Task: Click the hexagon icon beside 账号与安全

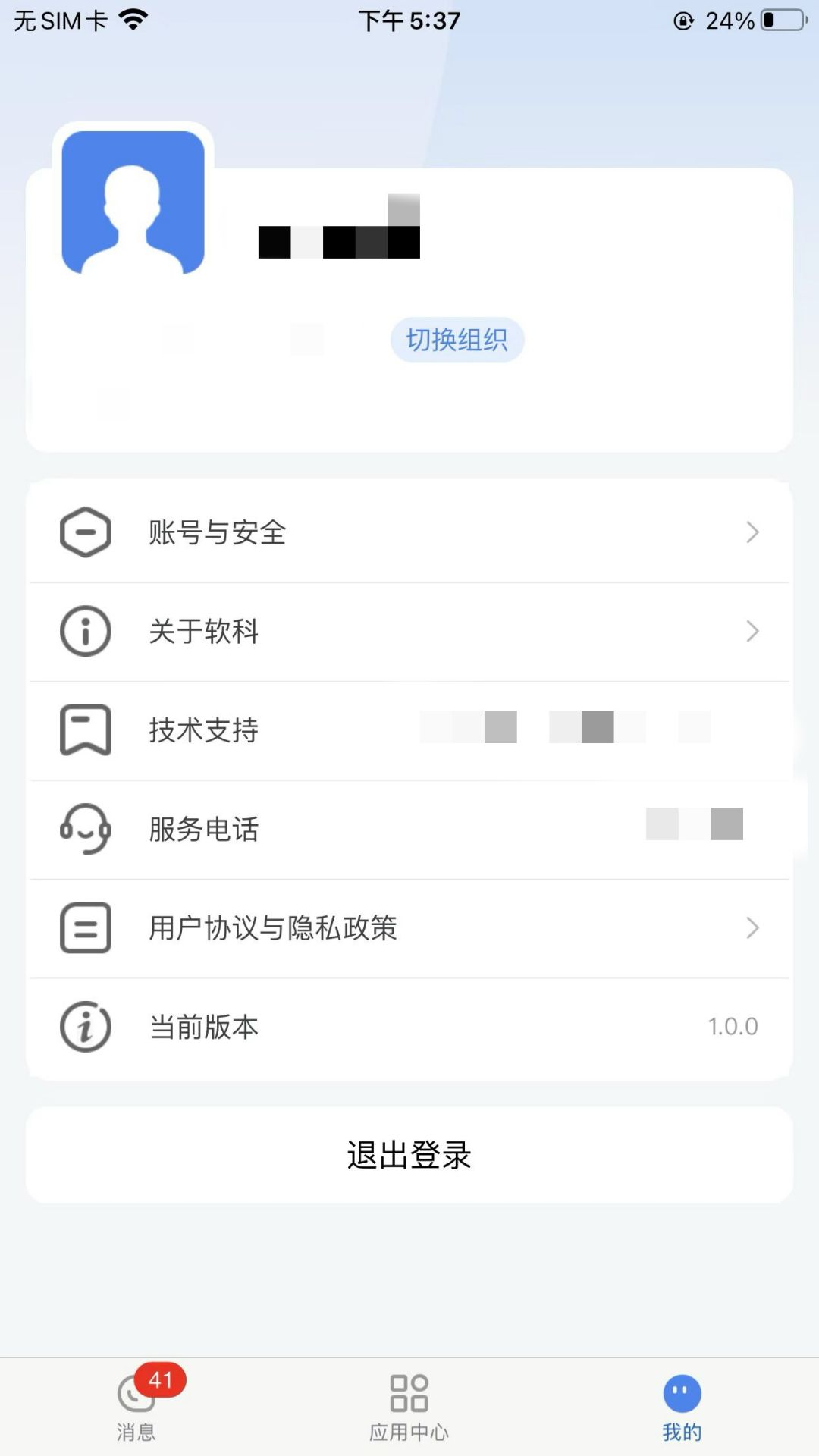Action: pyautogui.click(x=86, y=532)
